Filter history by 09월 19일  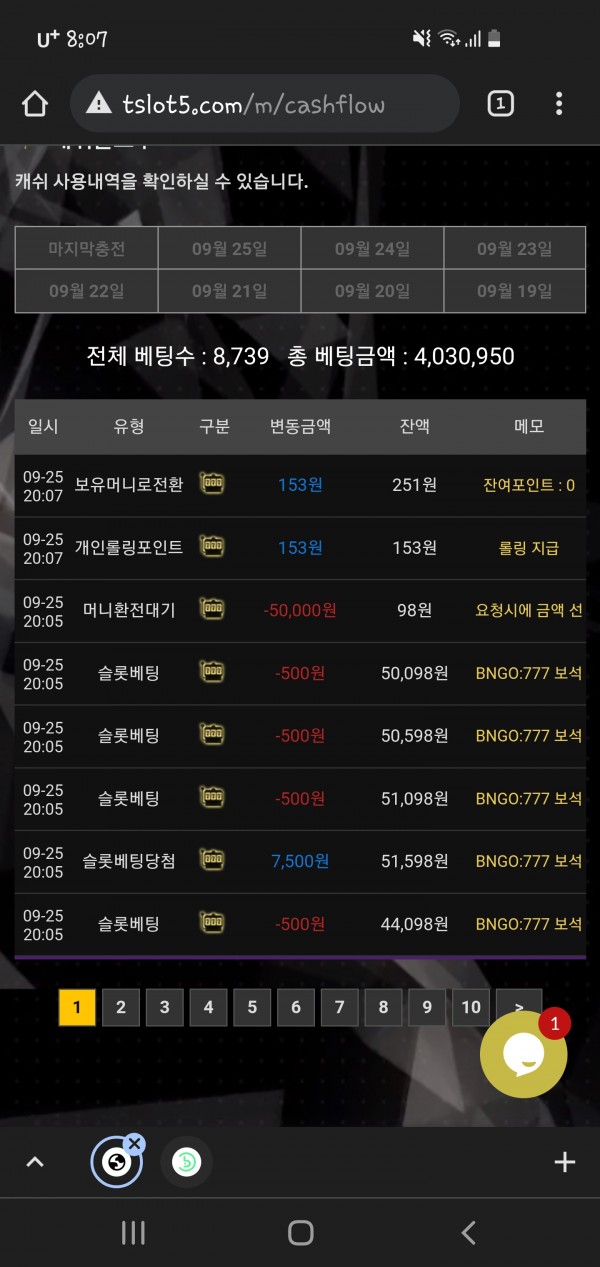[514, 291]
